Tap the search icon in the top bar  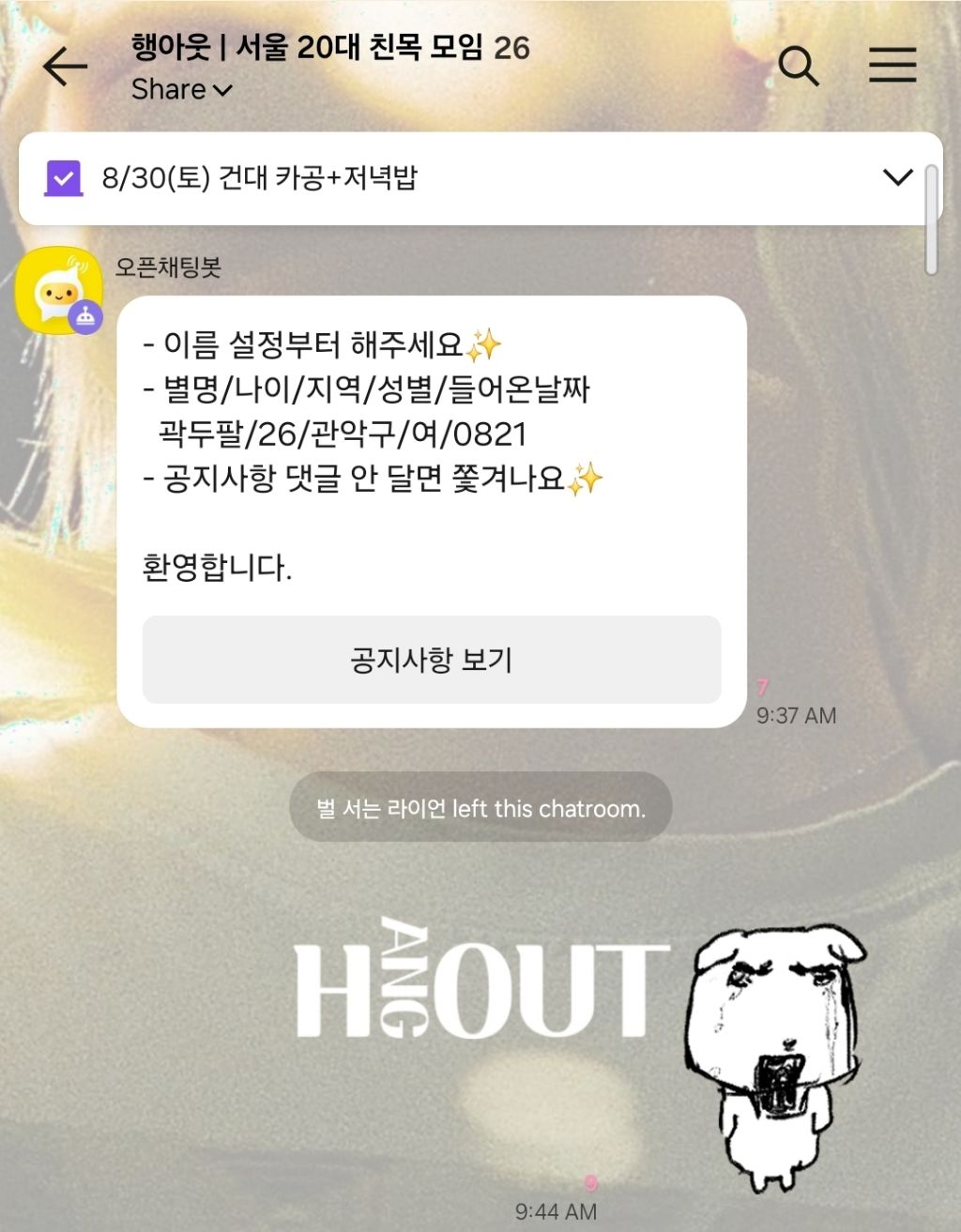[x=799, y=66]
